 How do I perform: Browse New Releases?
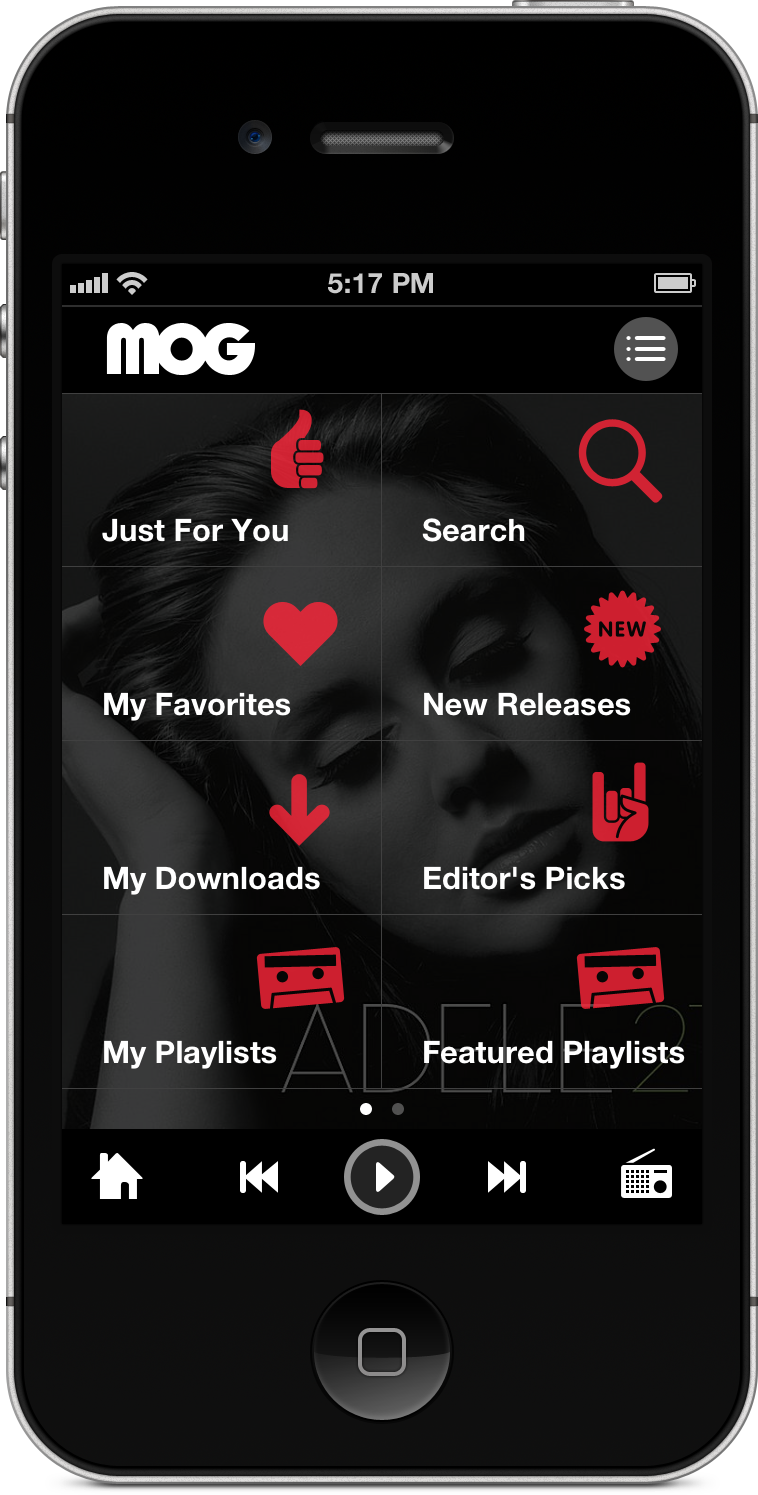541,656
